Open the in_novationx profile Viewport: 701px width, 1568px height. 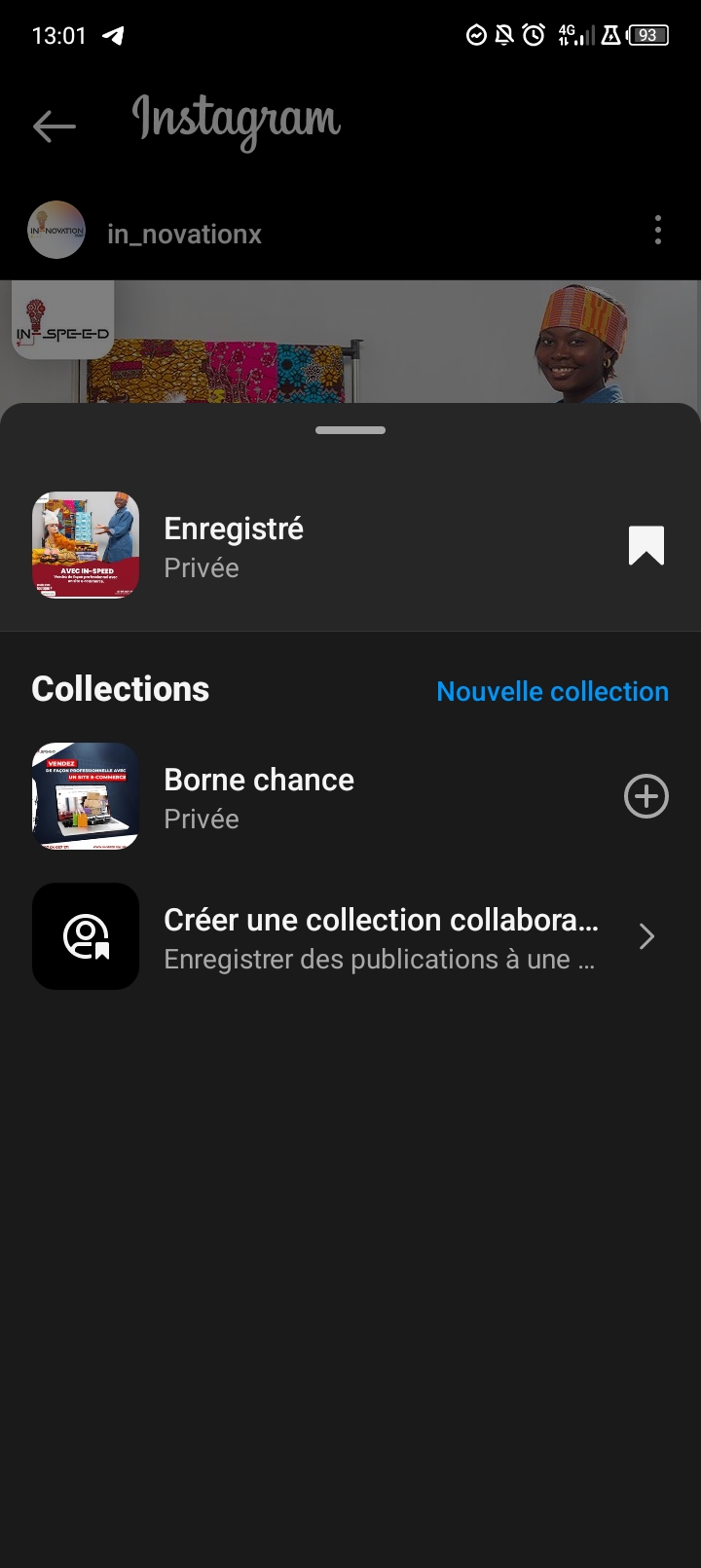click(184, 234)
